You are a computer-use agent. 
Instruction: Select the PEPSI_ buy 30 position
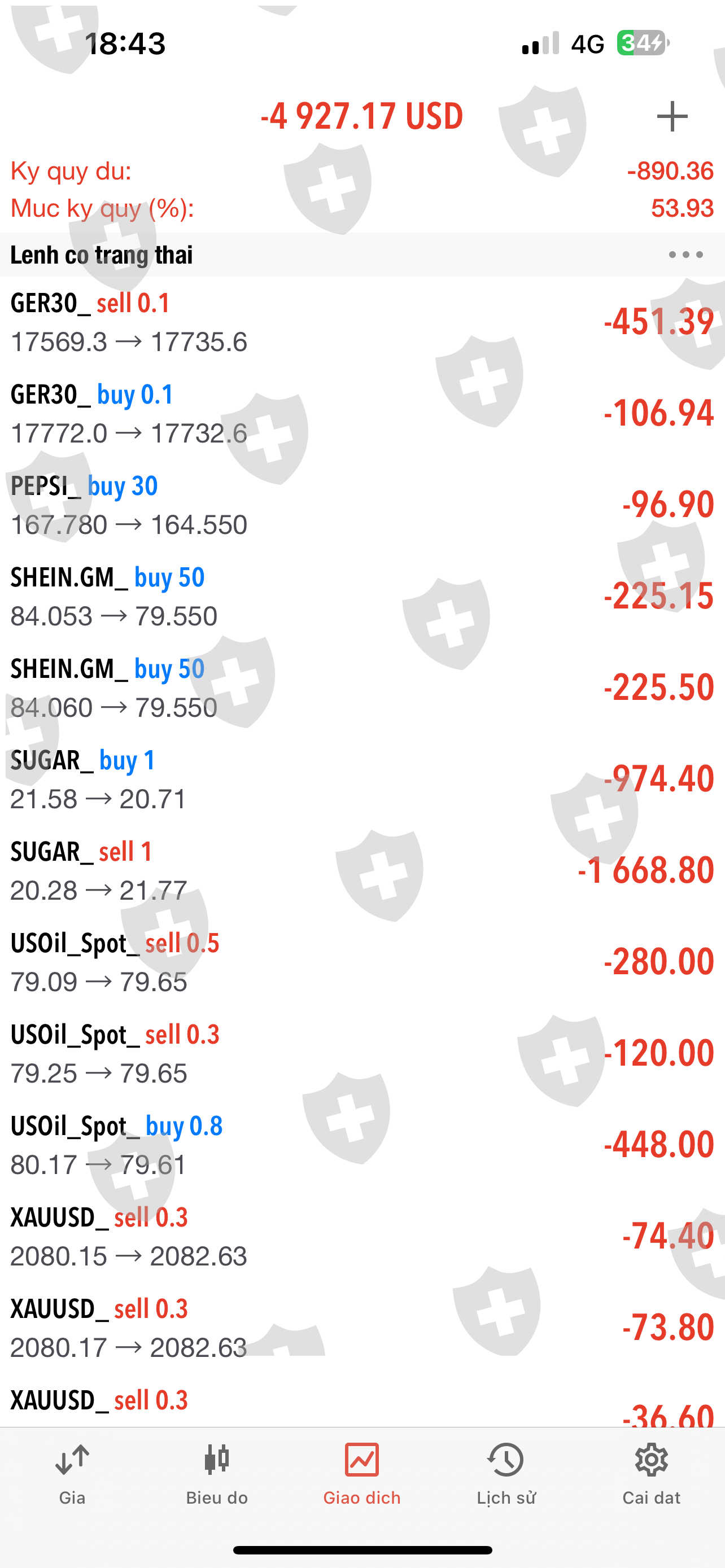pyautogui.click(x=362, y=505)
